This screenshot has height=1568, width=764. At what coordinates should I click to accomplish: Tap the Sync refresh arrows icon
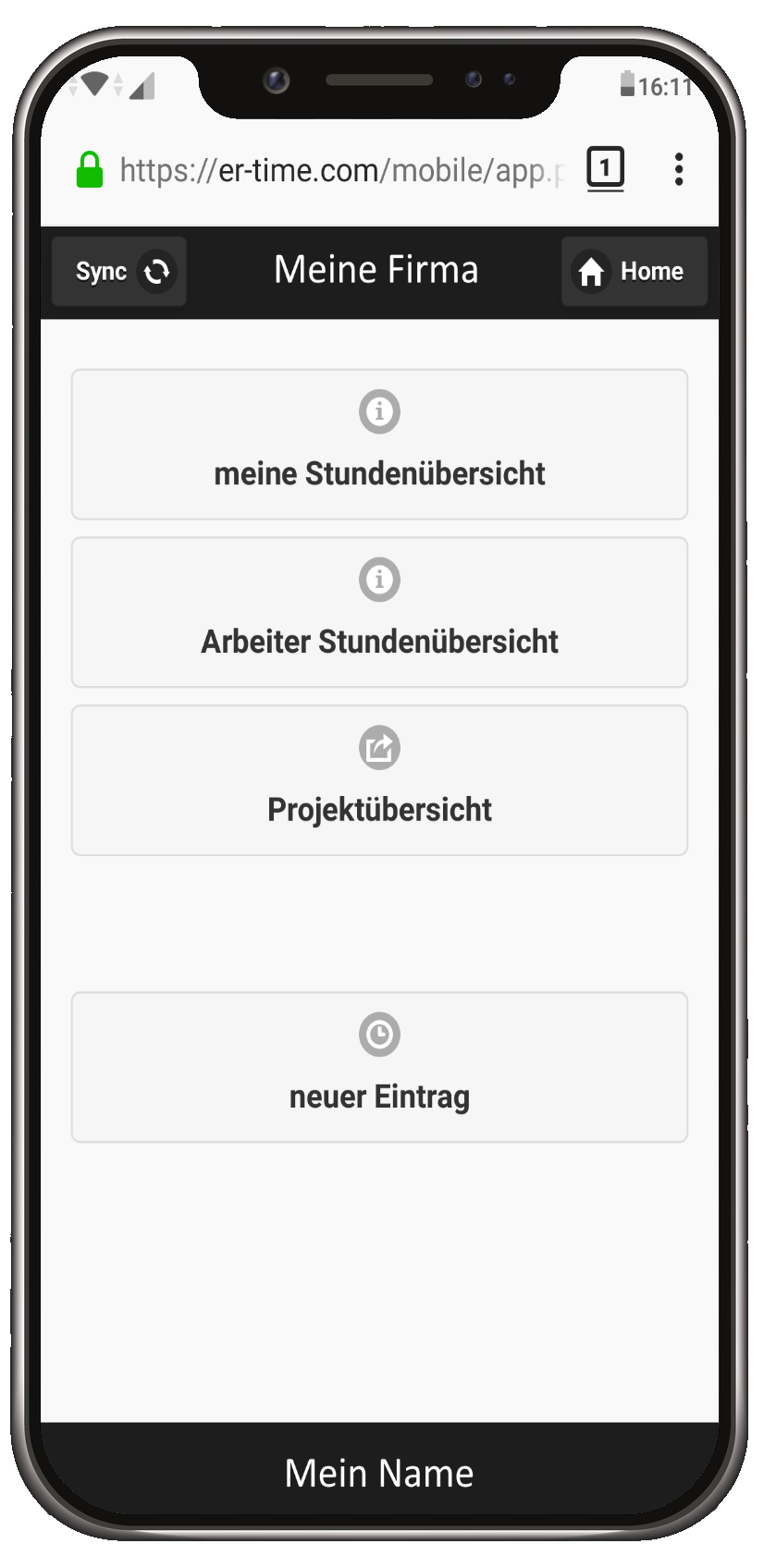coord(155,271)
